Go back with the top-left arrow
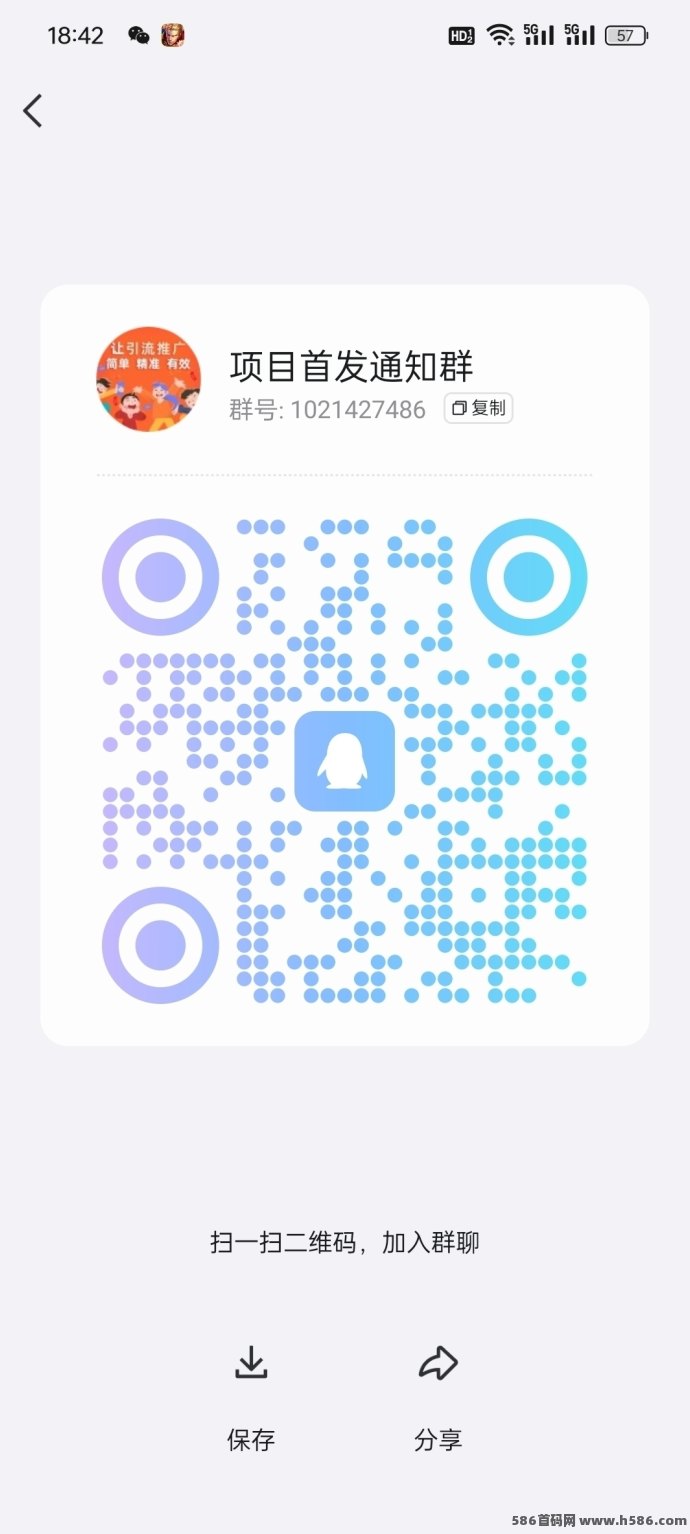 pos(33,111)
